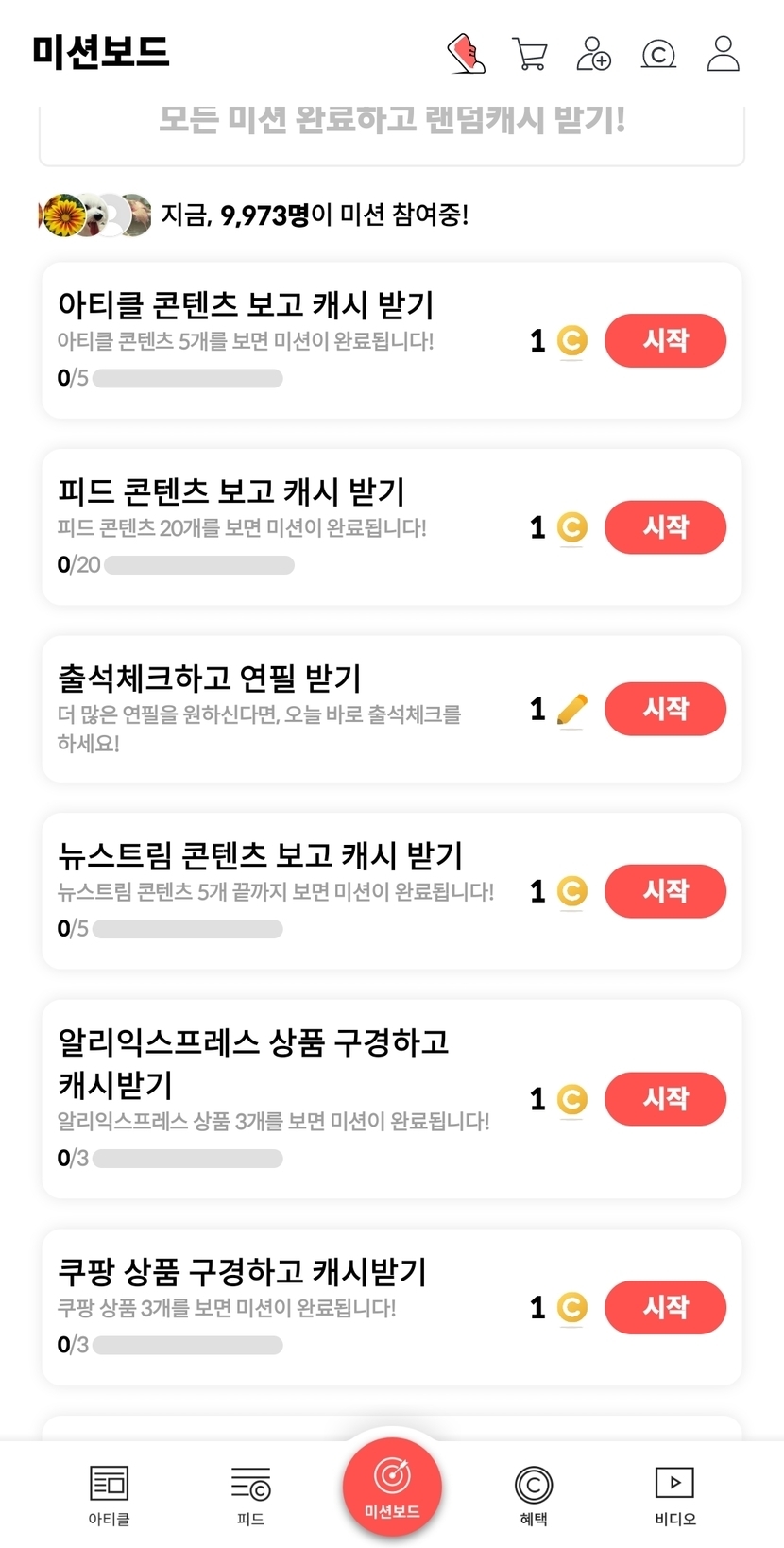Open the sneaker step icon
Image resolution: width=784 pixels, height=1548 pixels.
coord(466,54)
